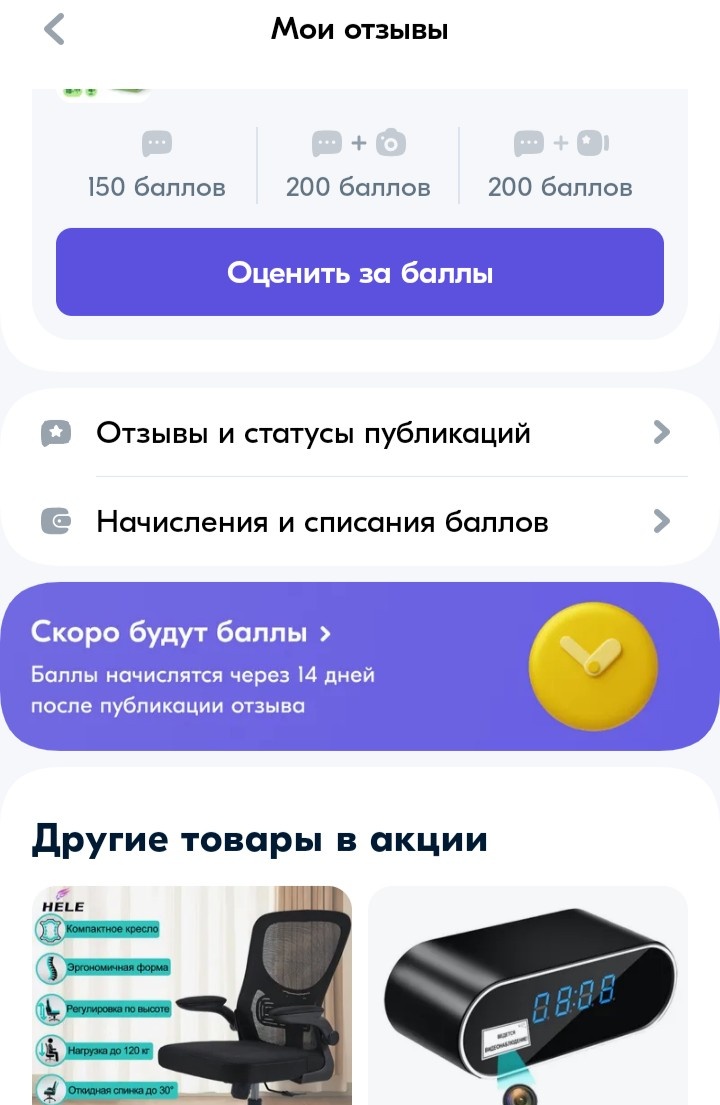
Task: Tap the Оценить за баллы button
Action: (x=360, y=272)
